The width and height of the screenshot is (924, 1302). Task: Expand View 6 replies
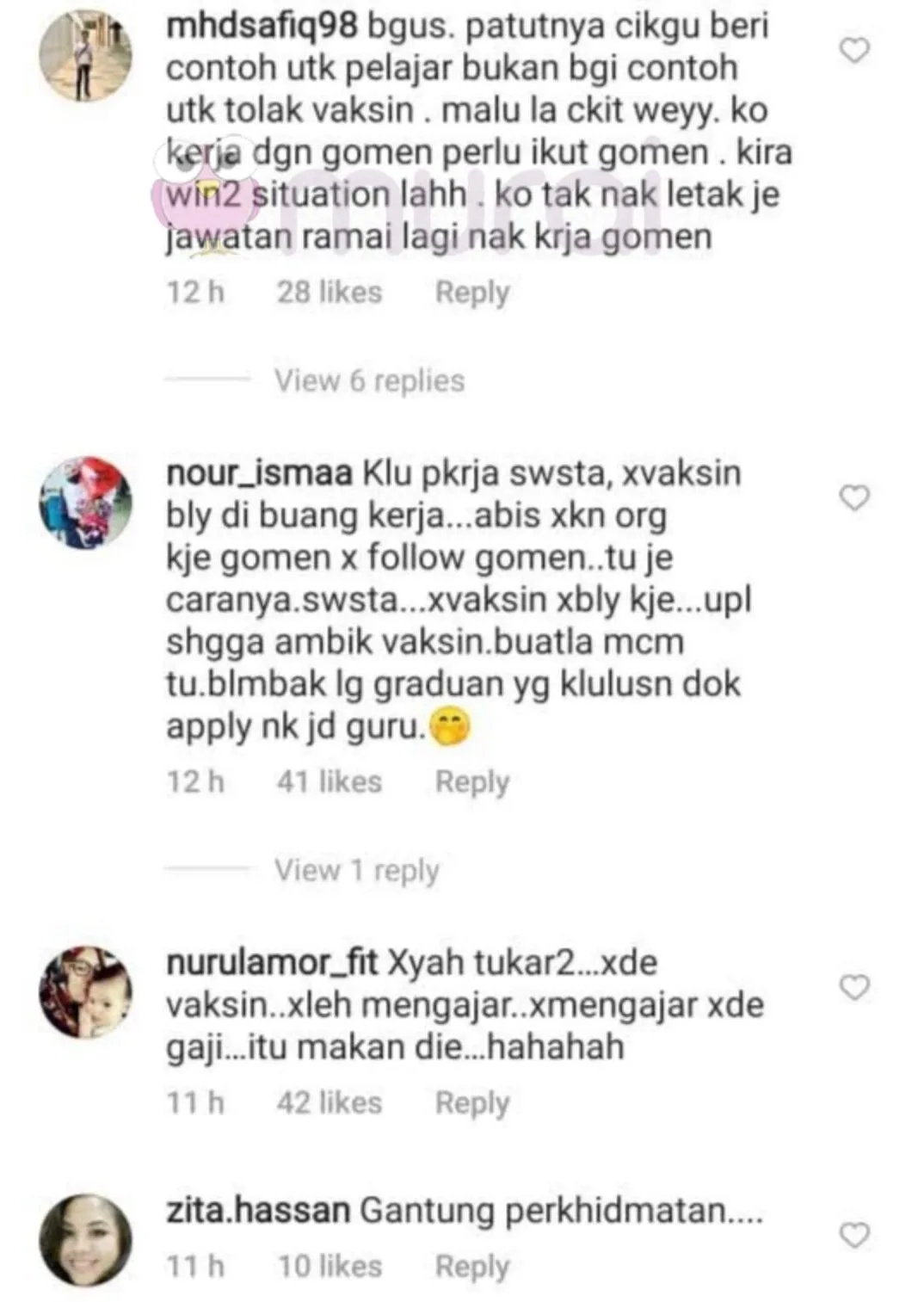[x=369, y=380]
